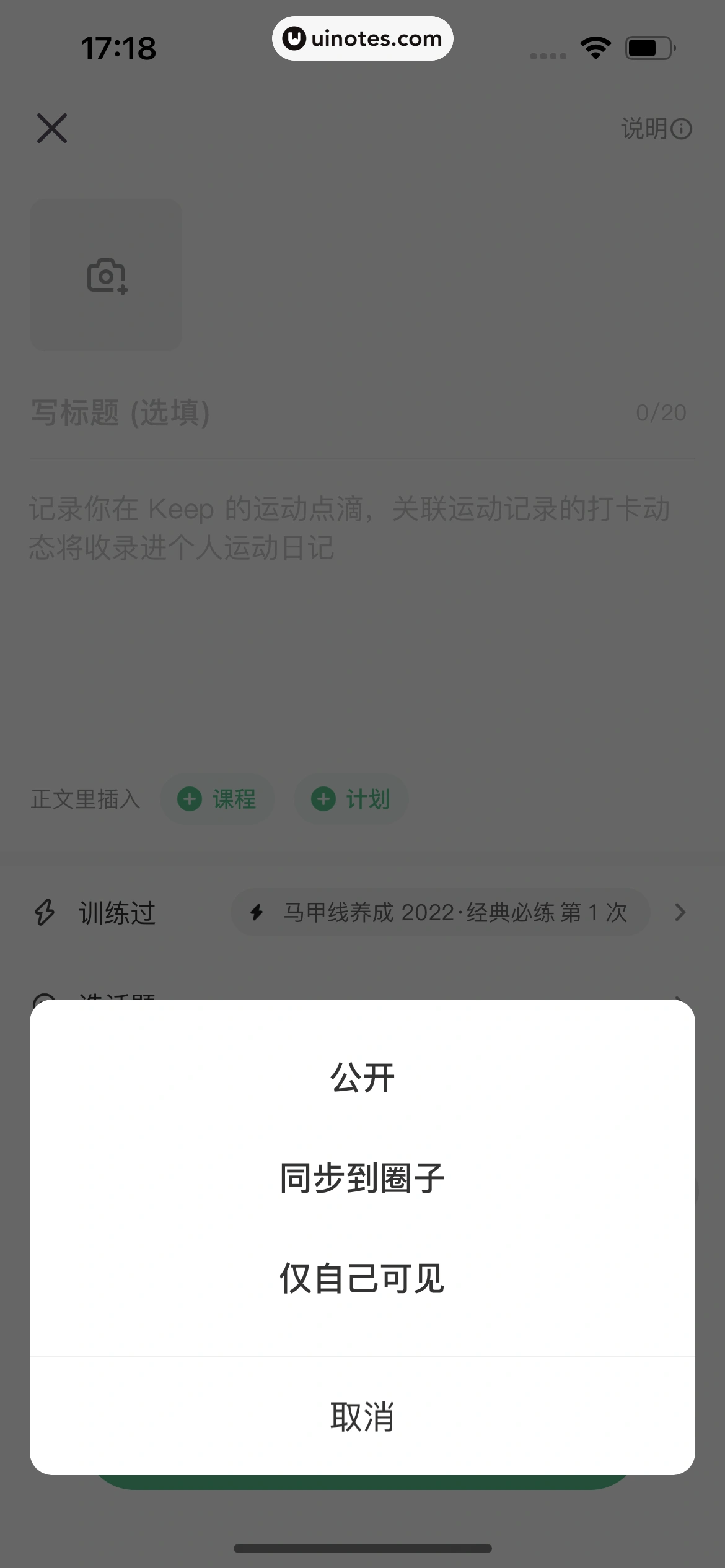
Task: Tap the 0/20 title character counter
Action: coord(661,412)
